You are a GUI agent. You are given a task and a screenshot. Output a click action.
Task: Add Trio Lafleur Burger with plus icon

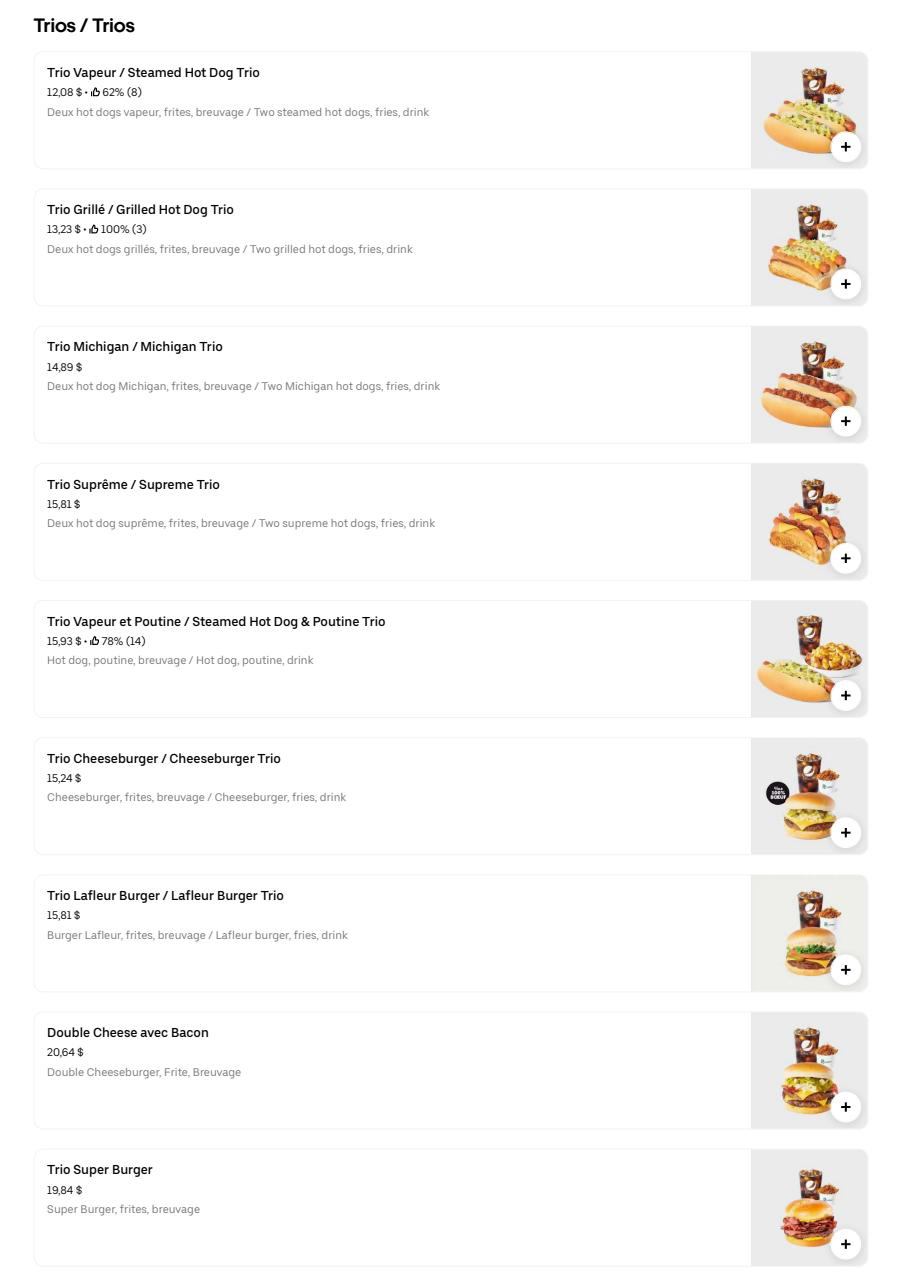click(845, 969)
